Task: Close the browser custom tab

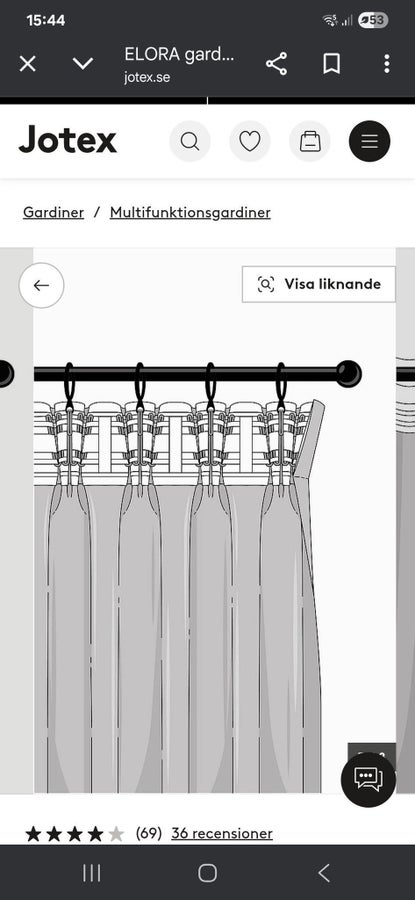Action: point(28,64)
